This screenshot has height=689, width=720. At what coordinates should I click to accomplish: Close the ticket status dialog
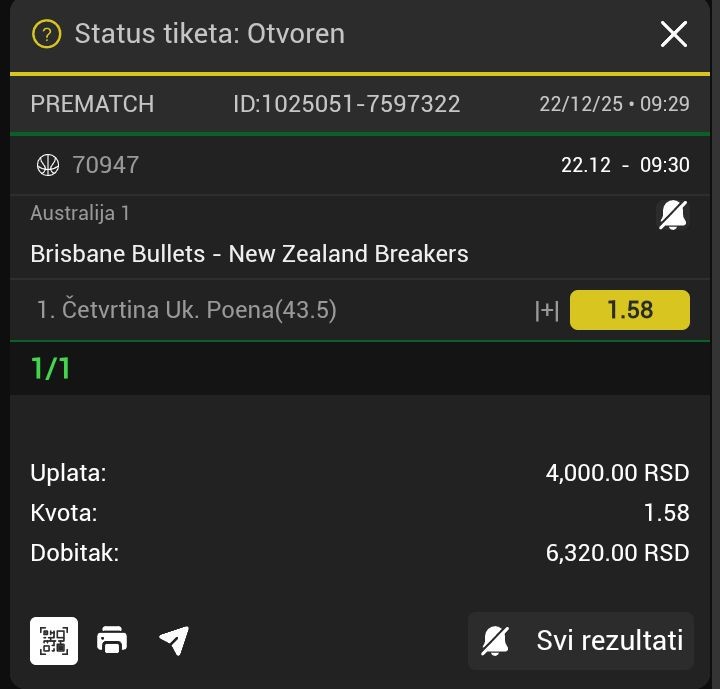(x=673, y=34)
